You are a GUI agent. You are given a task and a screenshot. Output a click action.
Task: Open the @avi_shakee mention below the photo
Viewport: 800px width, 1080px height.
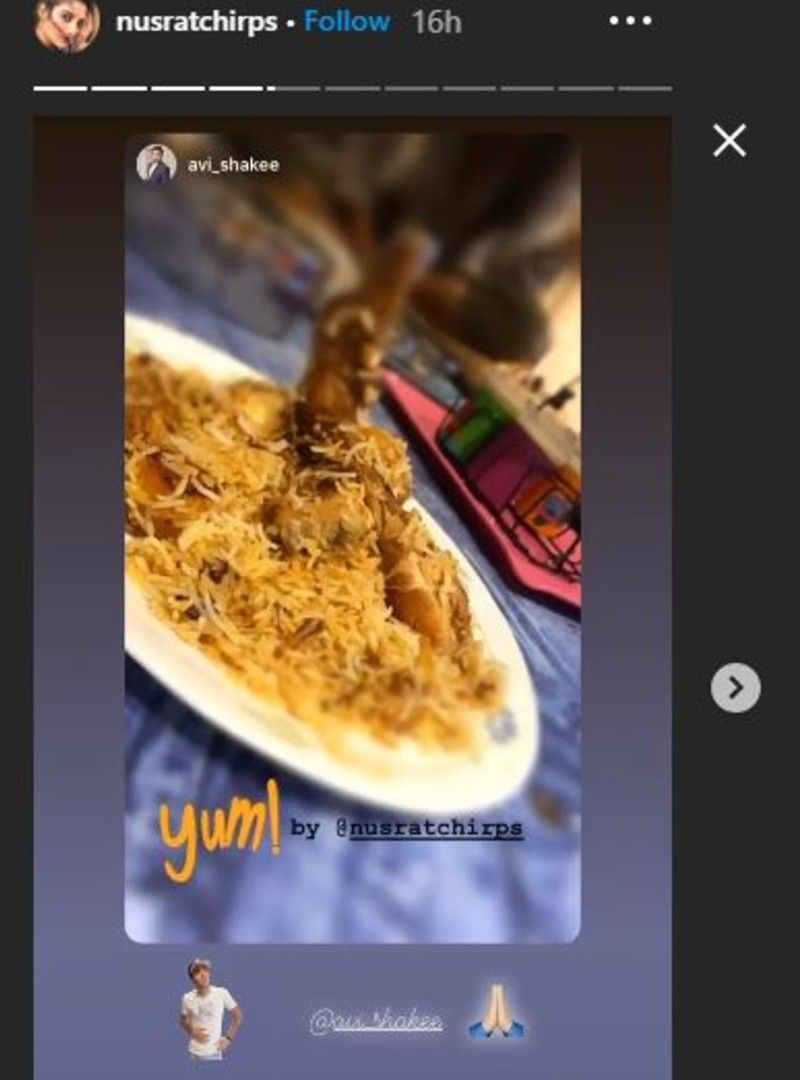pos(376,1022)
